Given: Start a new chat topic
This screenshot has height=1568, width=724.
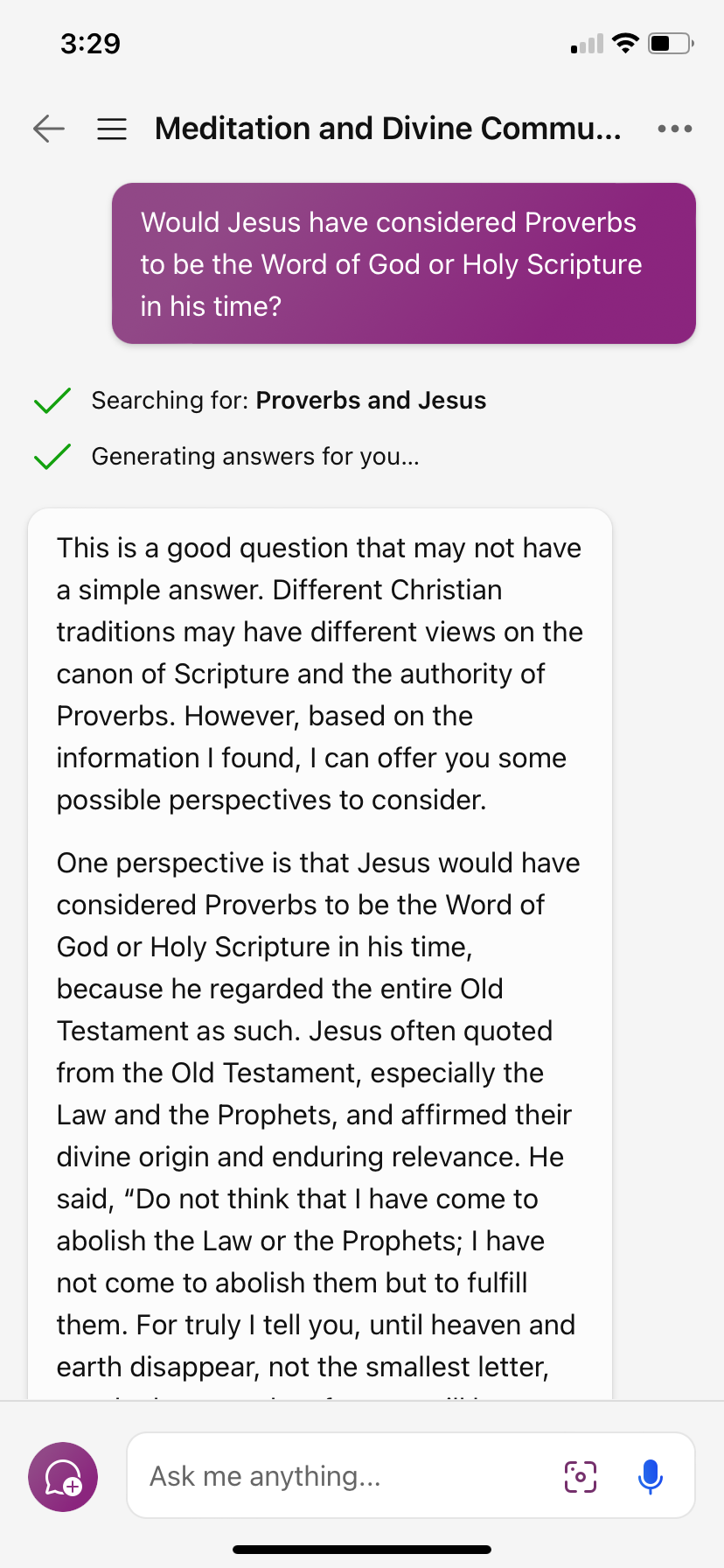Looking at the screenshot, I should (x=63, y=1477).
